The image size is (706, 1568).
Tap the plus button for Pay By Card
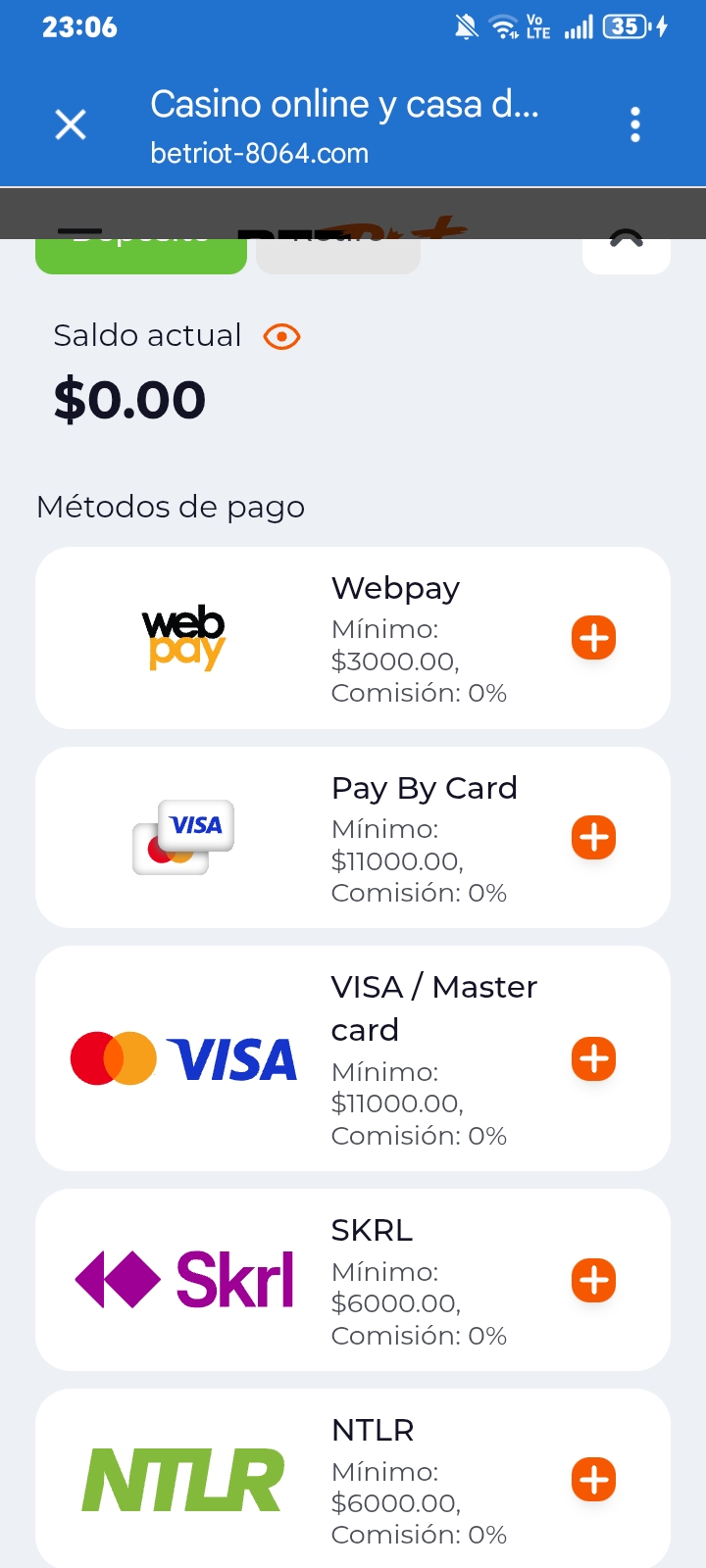(593, 838)
